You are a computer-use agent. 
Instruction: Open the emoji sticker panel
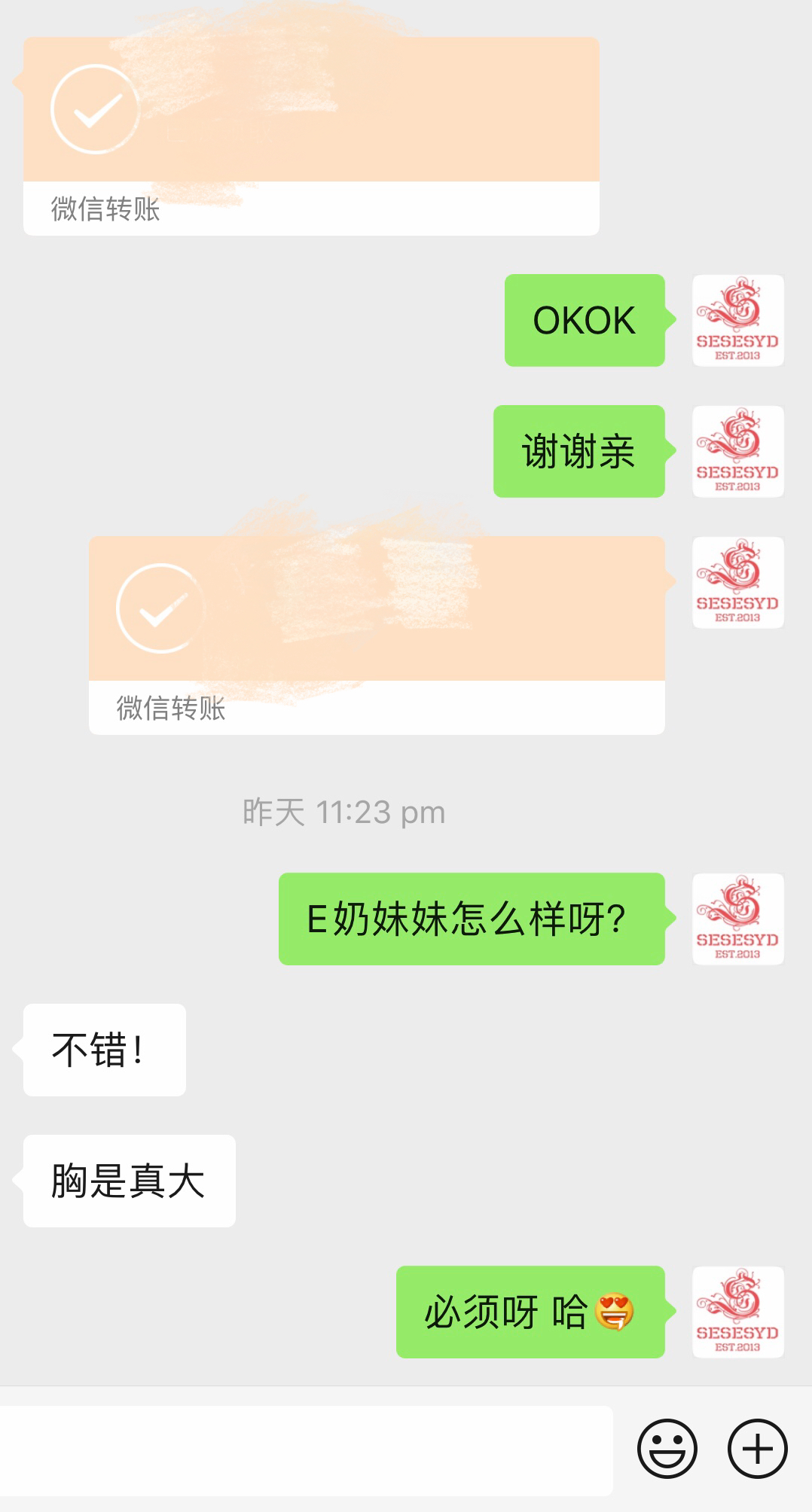[x=667, y=1449]
